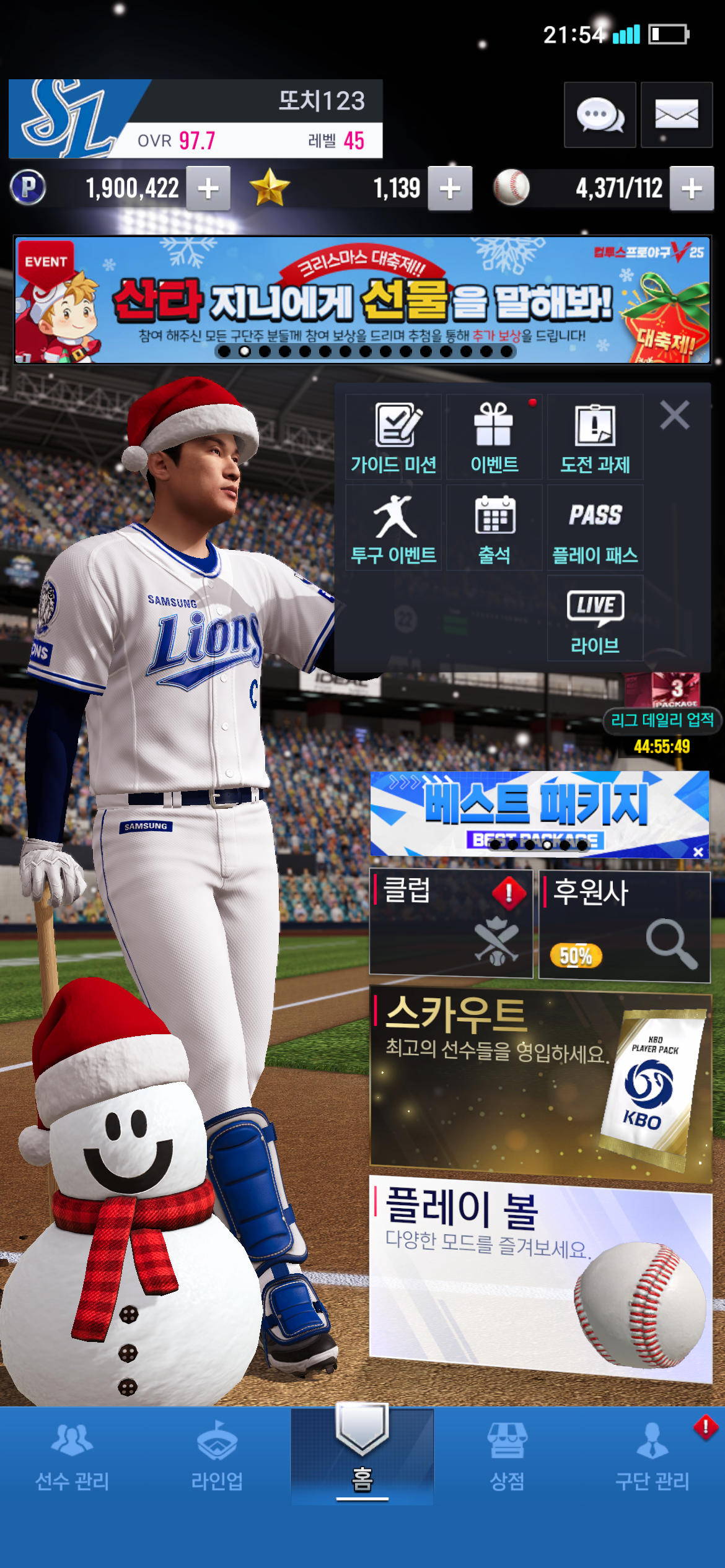Open the 후원사 sponsor card

[624, 926]
